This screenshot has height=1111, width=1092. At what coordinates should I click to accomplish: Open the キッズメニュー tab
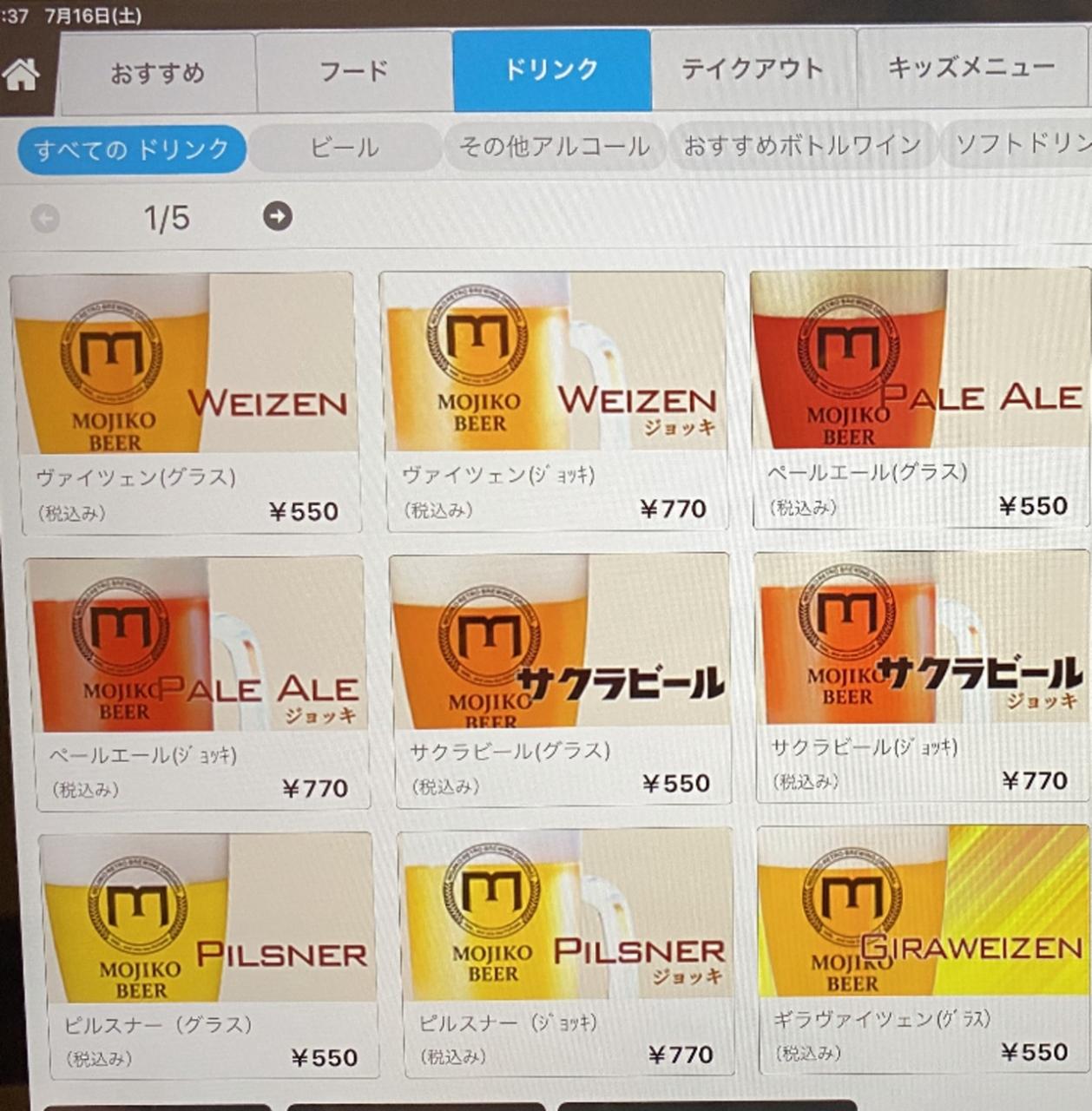[972, 66]
